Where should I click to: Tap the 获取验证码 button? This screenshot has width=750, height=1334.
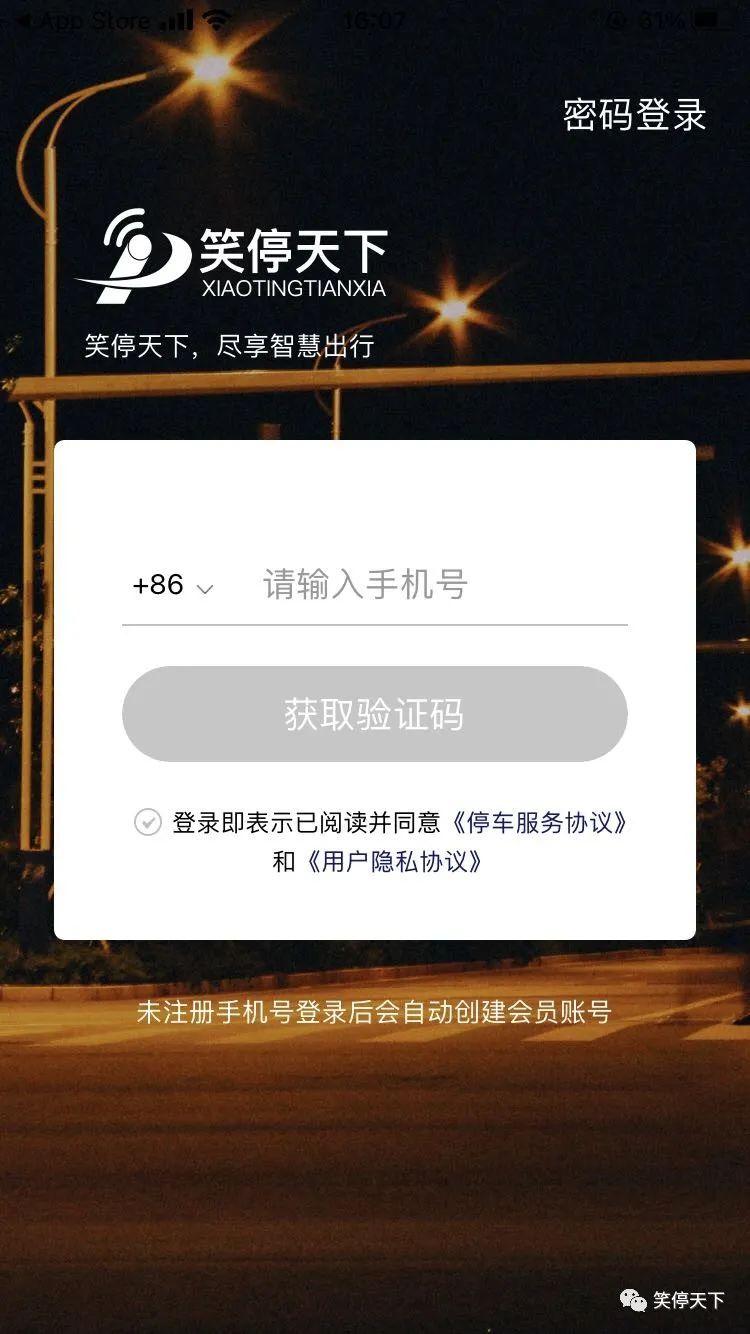(x=374, y=714)
